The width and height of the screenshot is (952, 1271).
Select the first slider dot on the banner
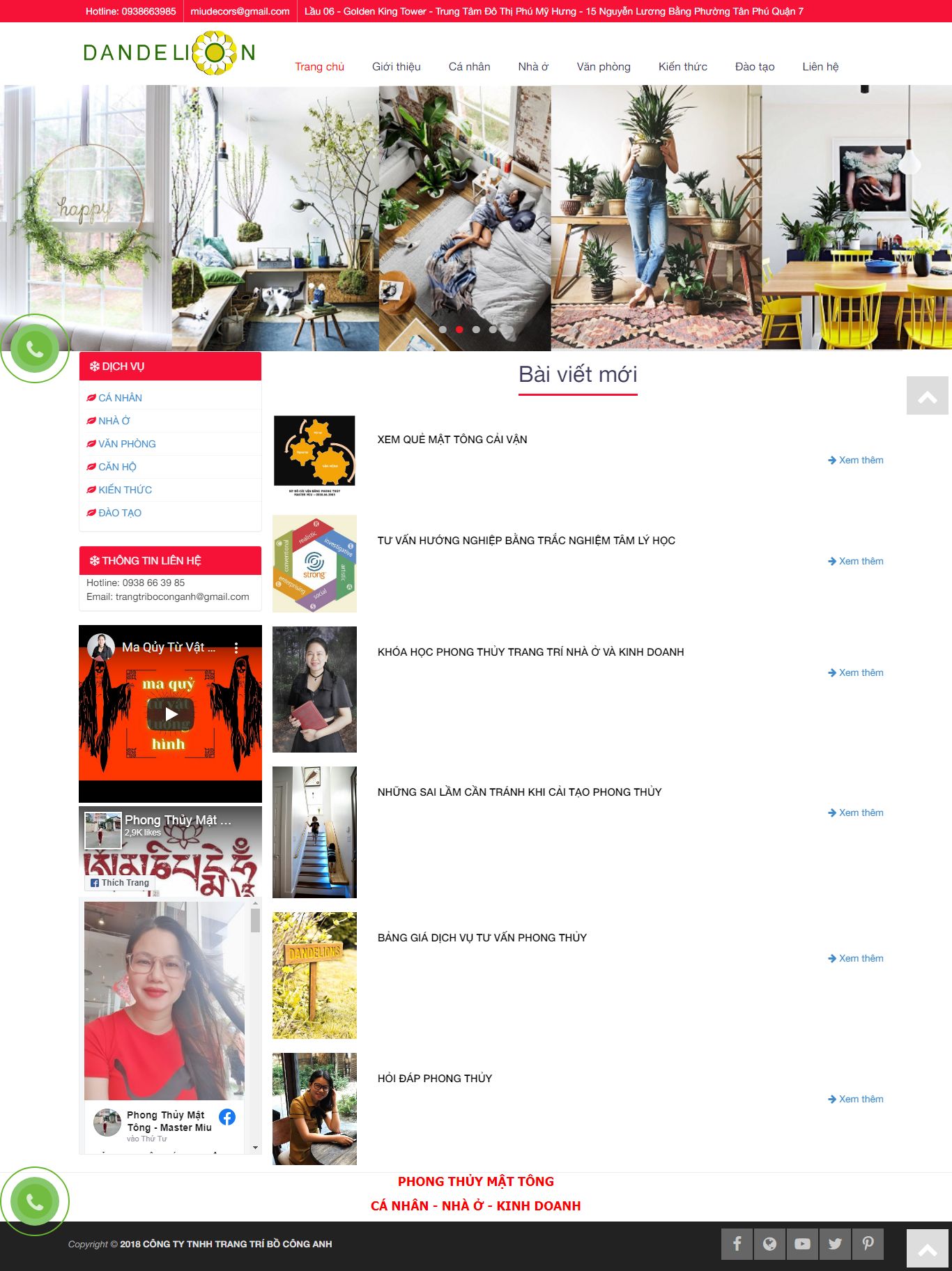click(x=443, y=330)
